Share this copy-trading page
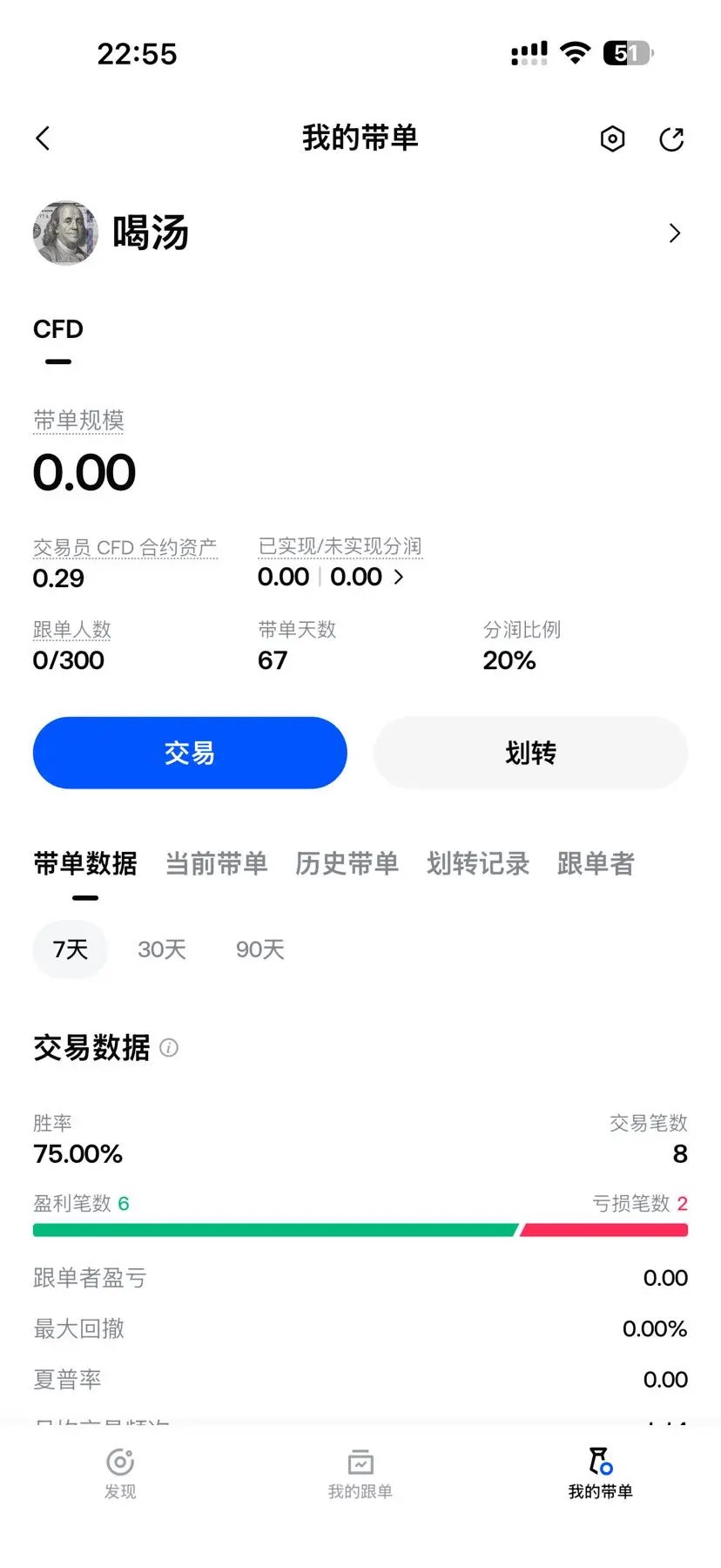This screenshot has width=721, height=1568. pos(671,139)
